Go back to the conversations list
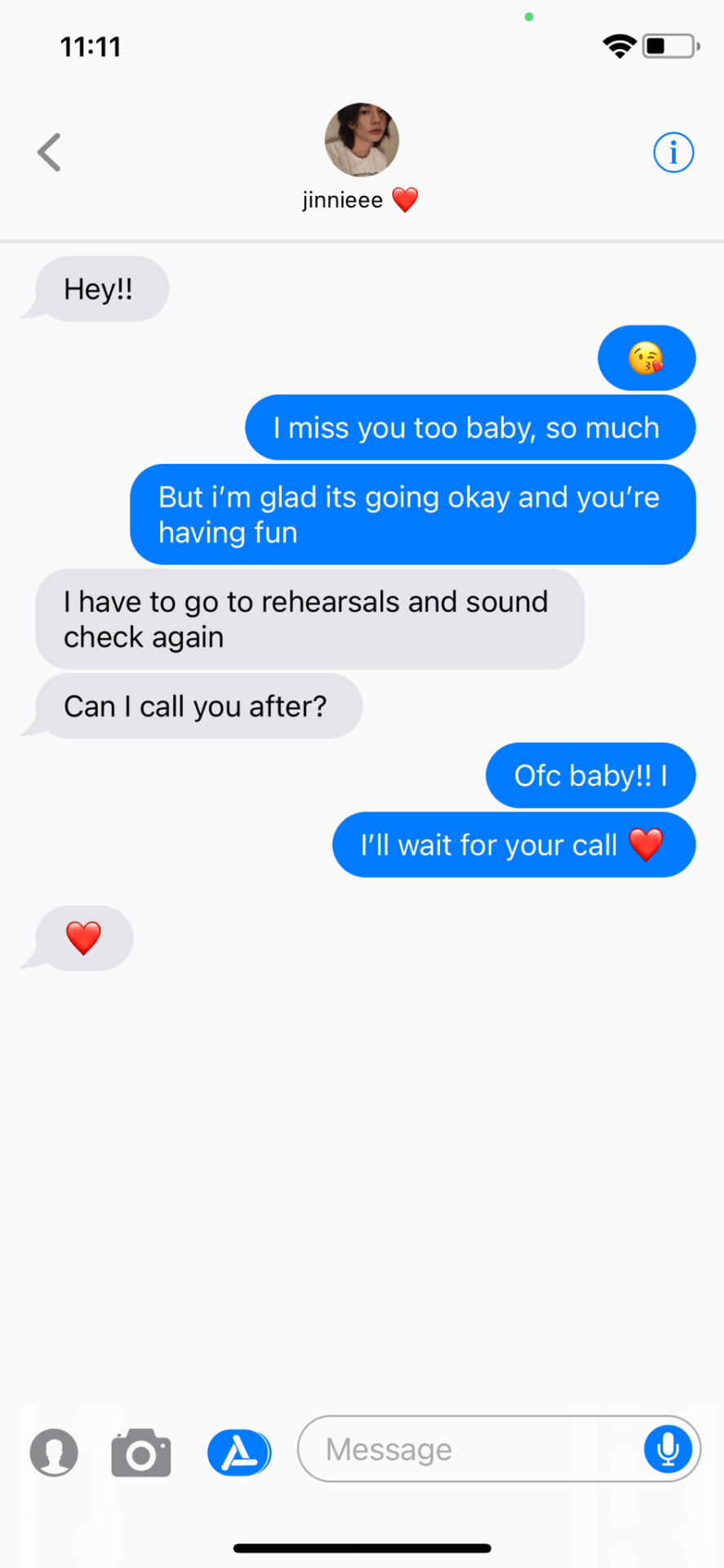The image size is (724, 1568). 49,153
